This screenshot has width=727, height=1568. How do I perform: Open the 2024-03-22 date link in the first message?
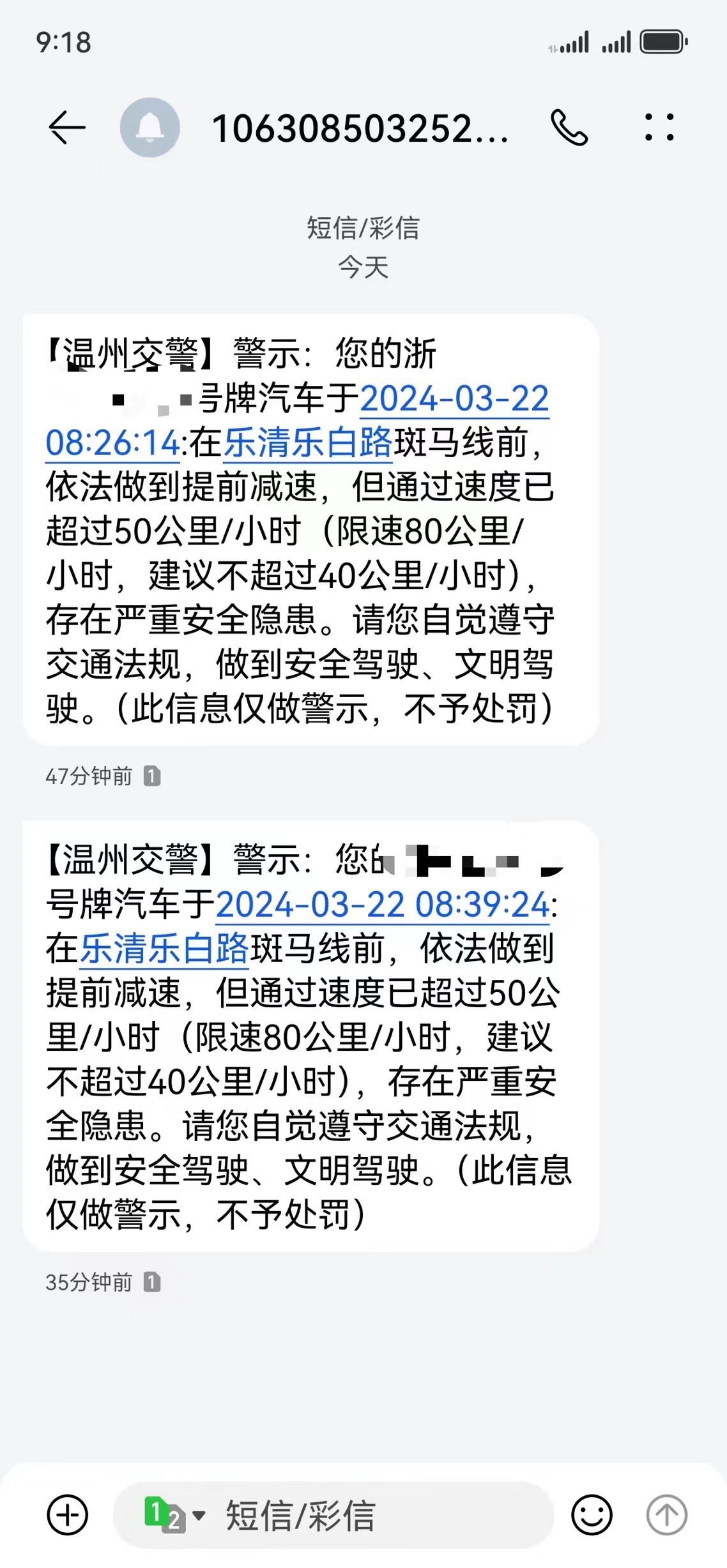[455, 399]
